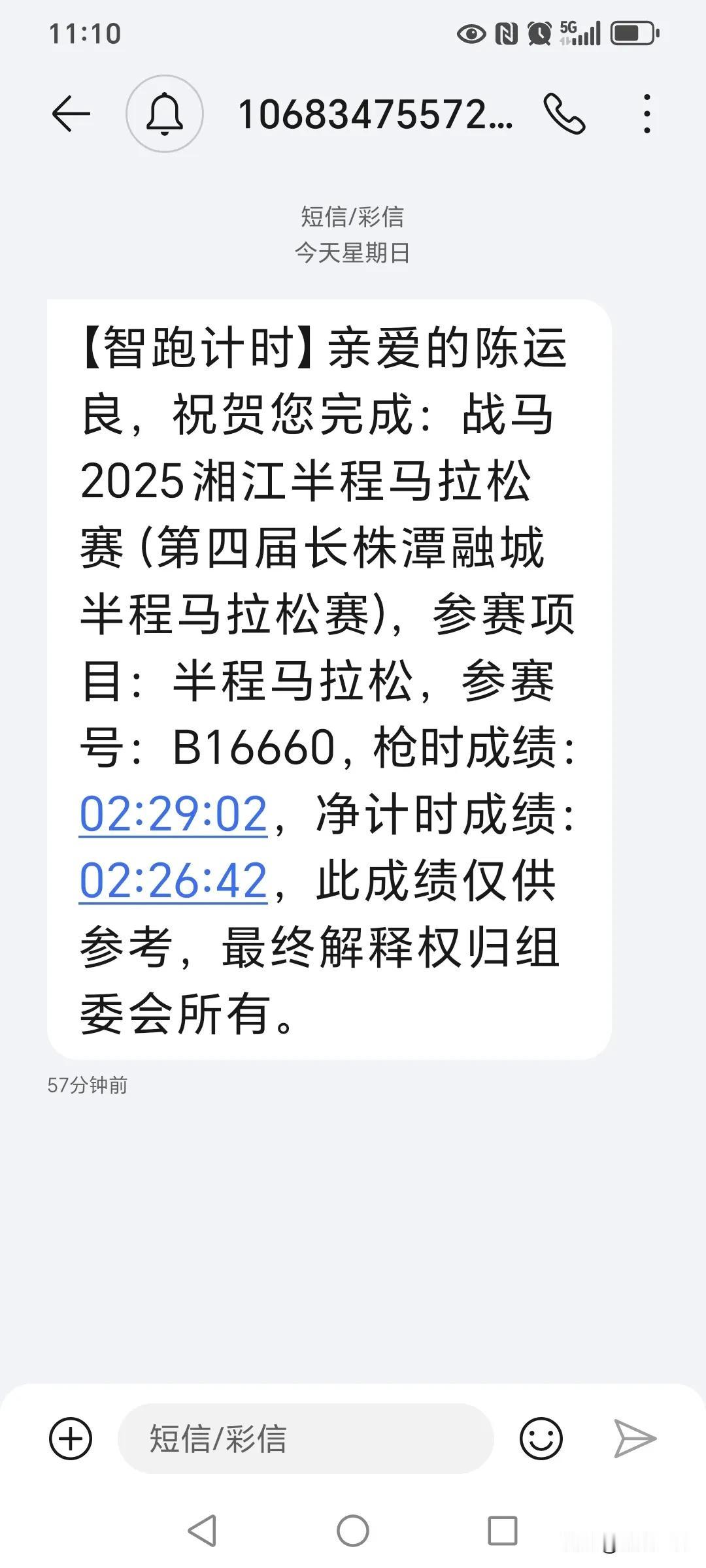
Task: Open recent apps with the square button
Action: [503, 1530]
